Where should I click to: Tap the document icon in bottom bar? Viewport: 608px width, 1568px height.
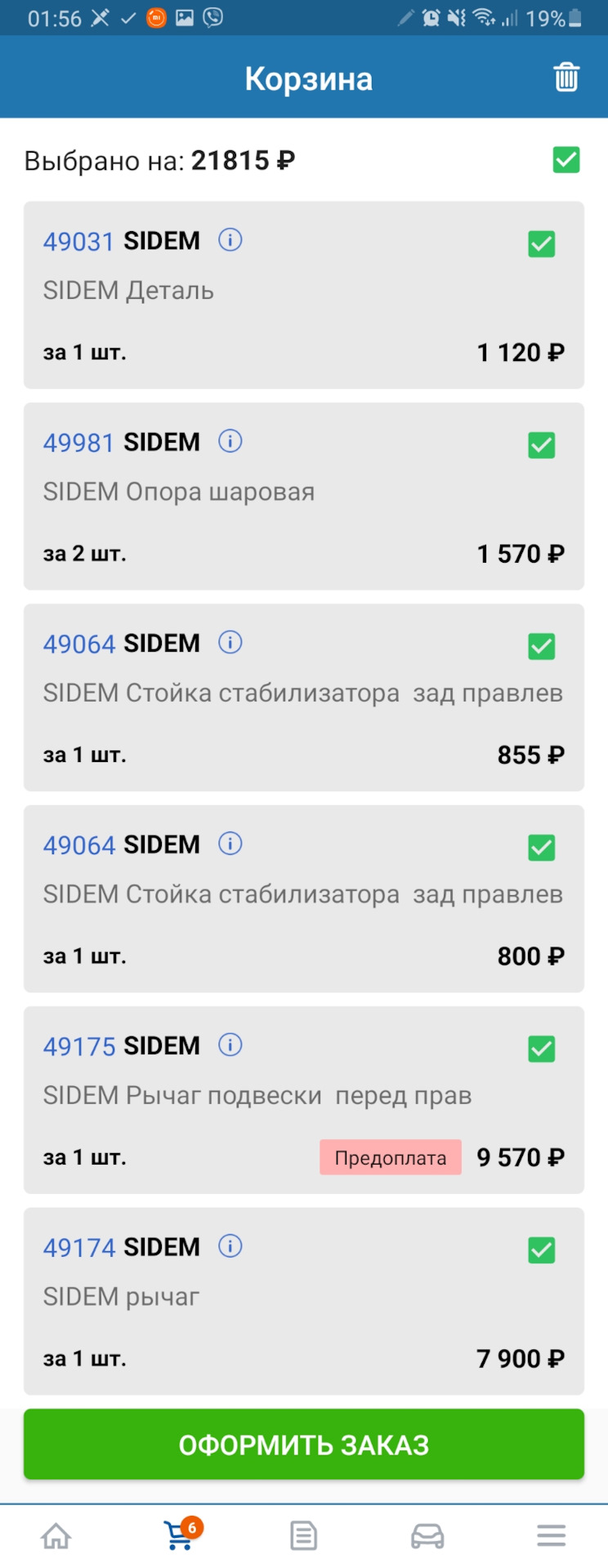coord(303,1535)
